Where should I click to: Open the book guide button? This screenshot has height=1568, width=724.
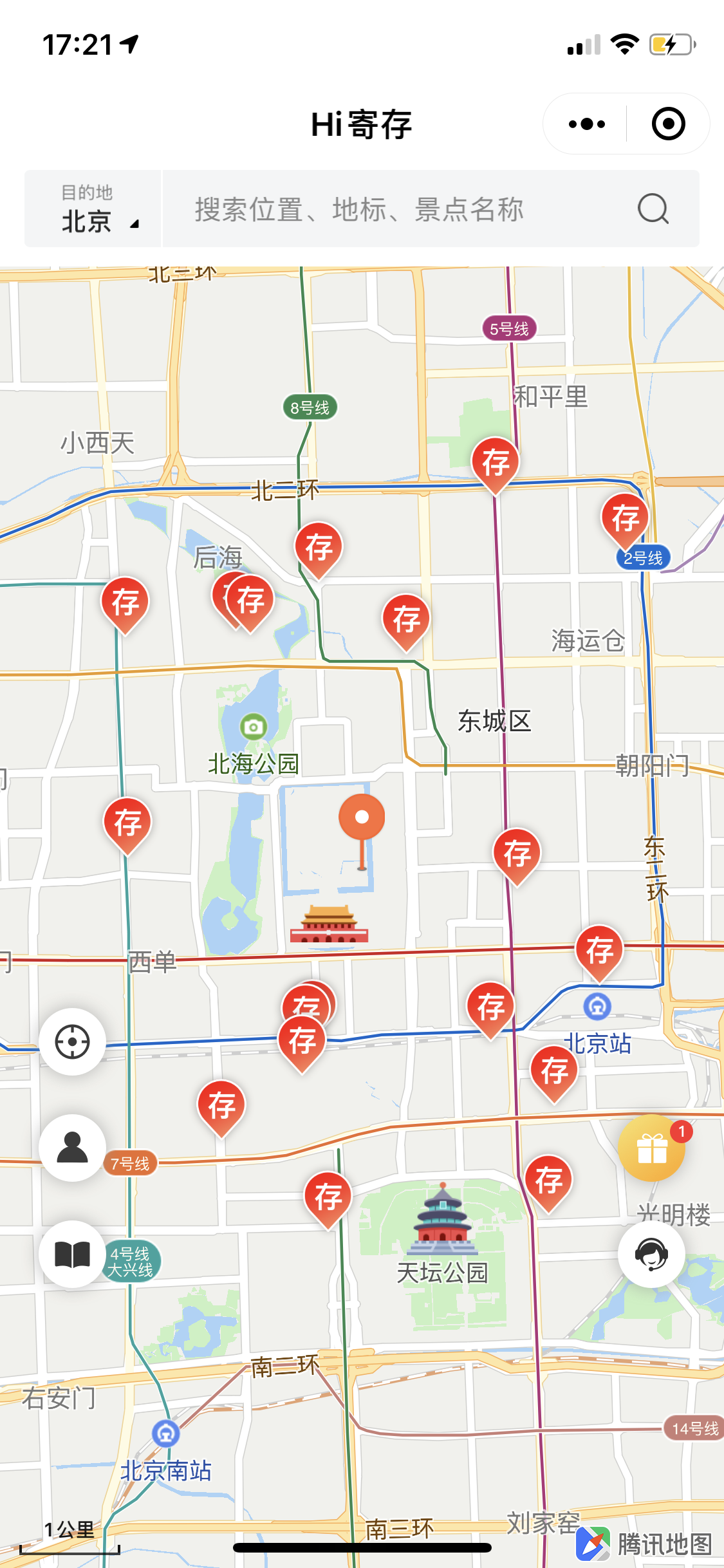(x=72, y=1254)
